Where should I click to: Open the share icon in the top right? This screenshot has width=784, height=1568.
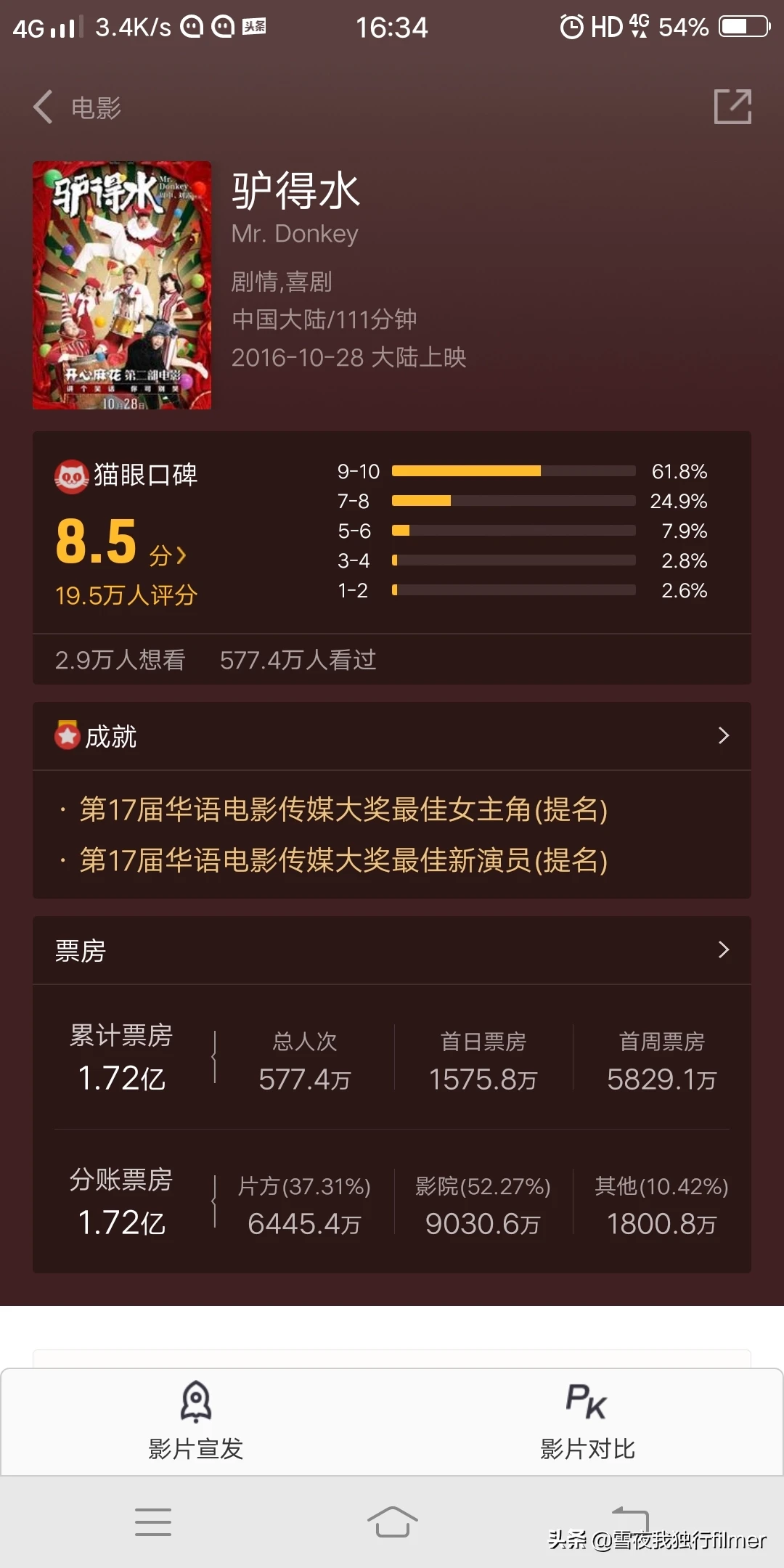click(733, 106)
